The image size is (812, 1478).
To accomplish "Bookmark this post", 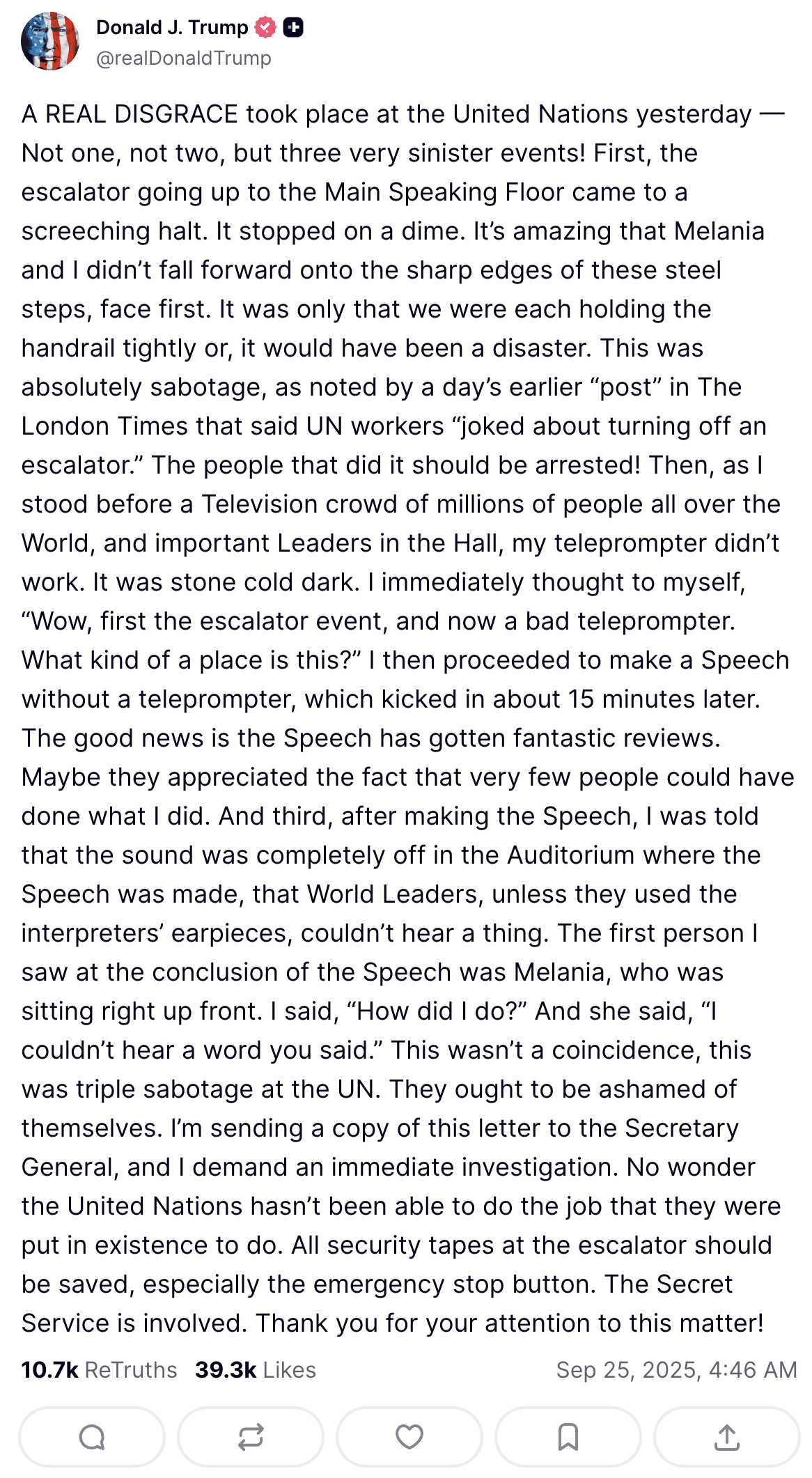I will (x=568, y=1437).
